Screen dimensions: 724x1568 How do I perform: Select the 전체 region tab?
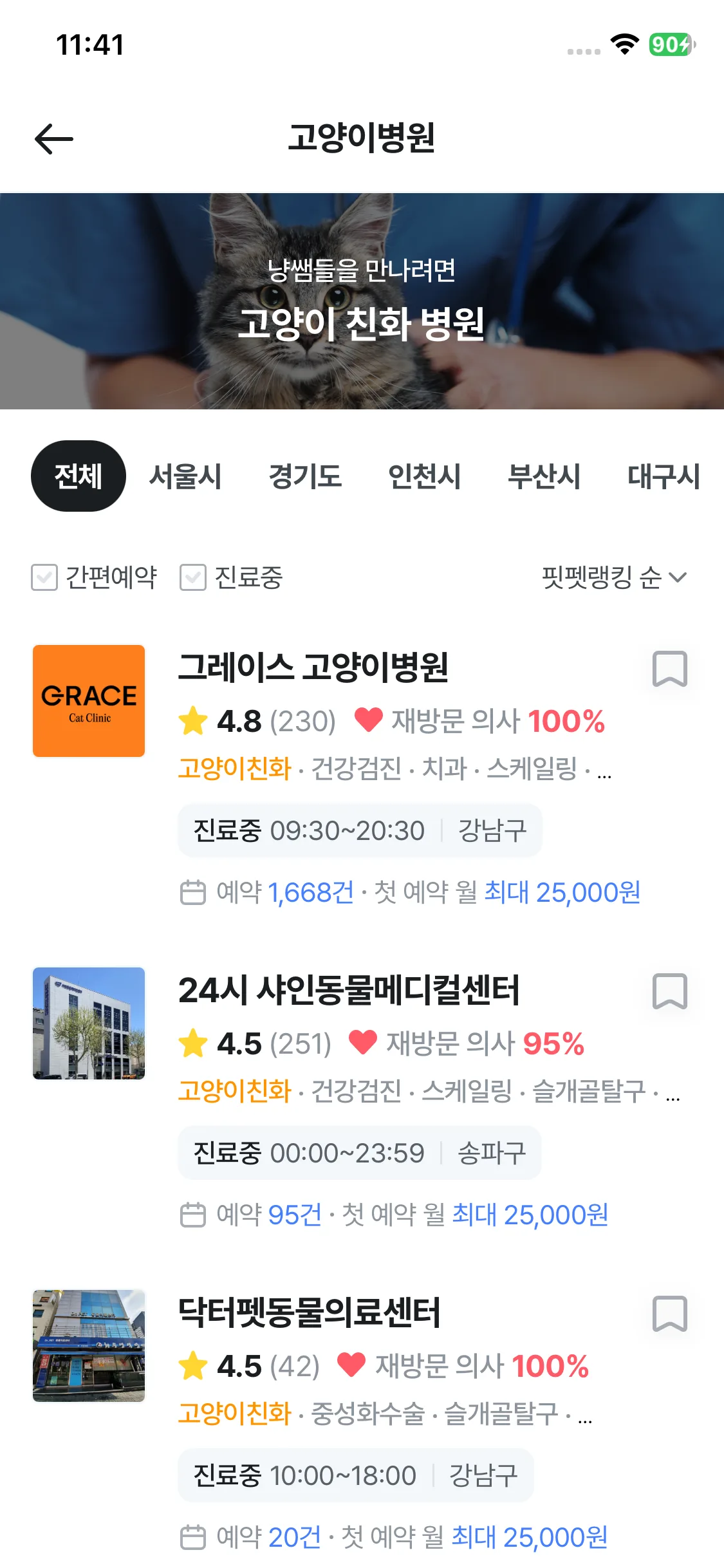click(x=79, y=476)
